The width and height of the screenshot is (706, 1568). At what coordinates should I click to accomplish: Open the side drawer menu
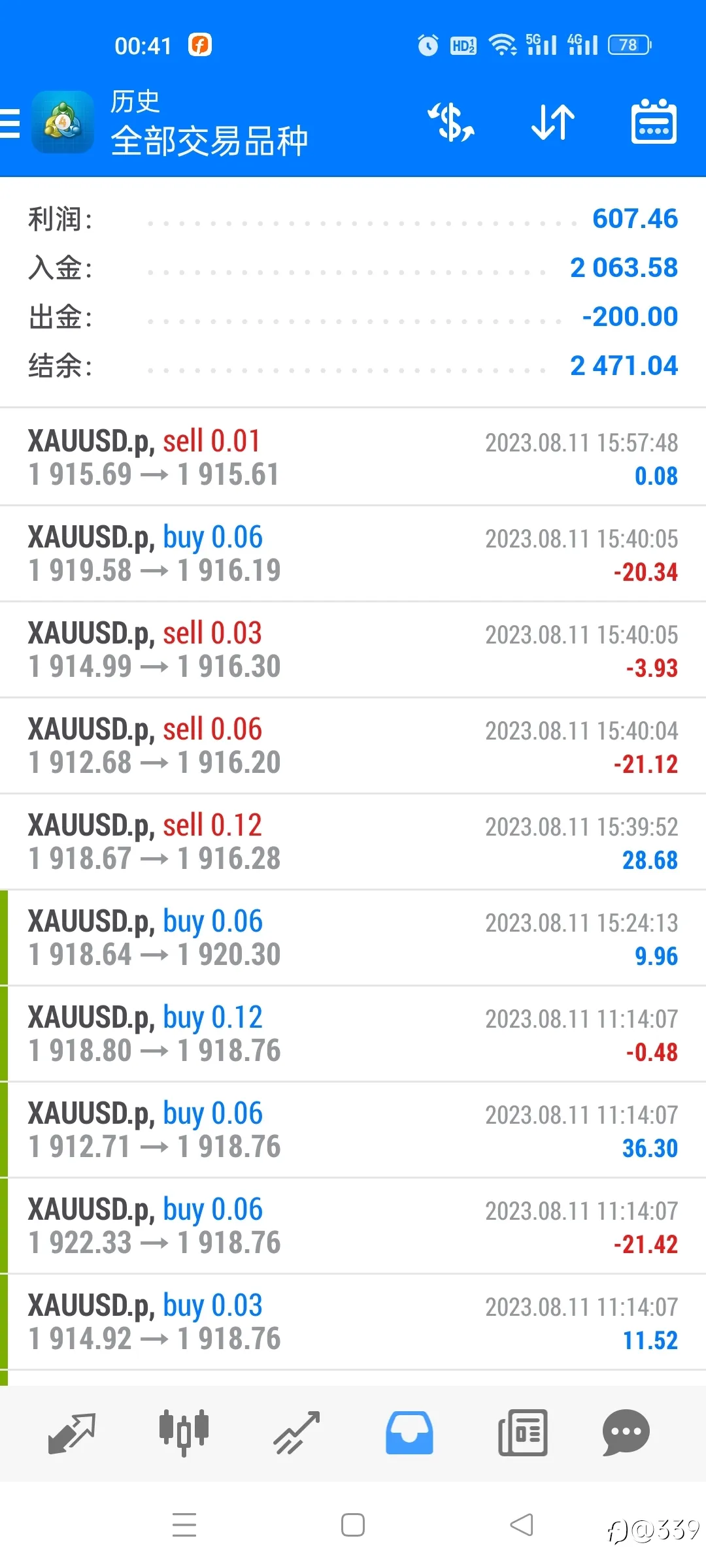point(10,123)
